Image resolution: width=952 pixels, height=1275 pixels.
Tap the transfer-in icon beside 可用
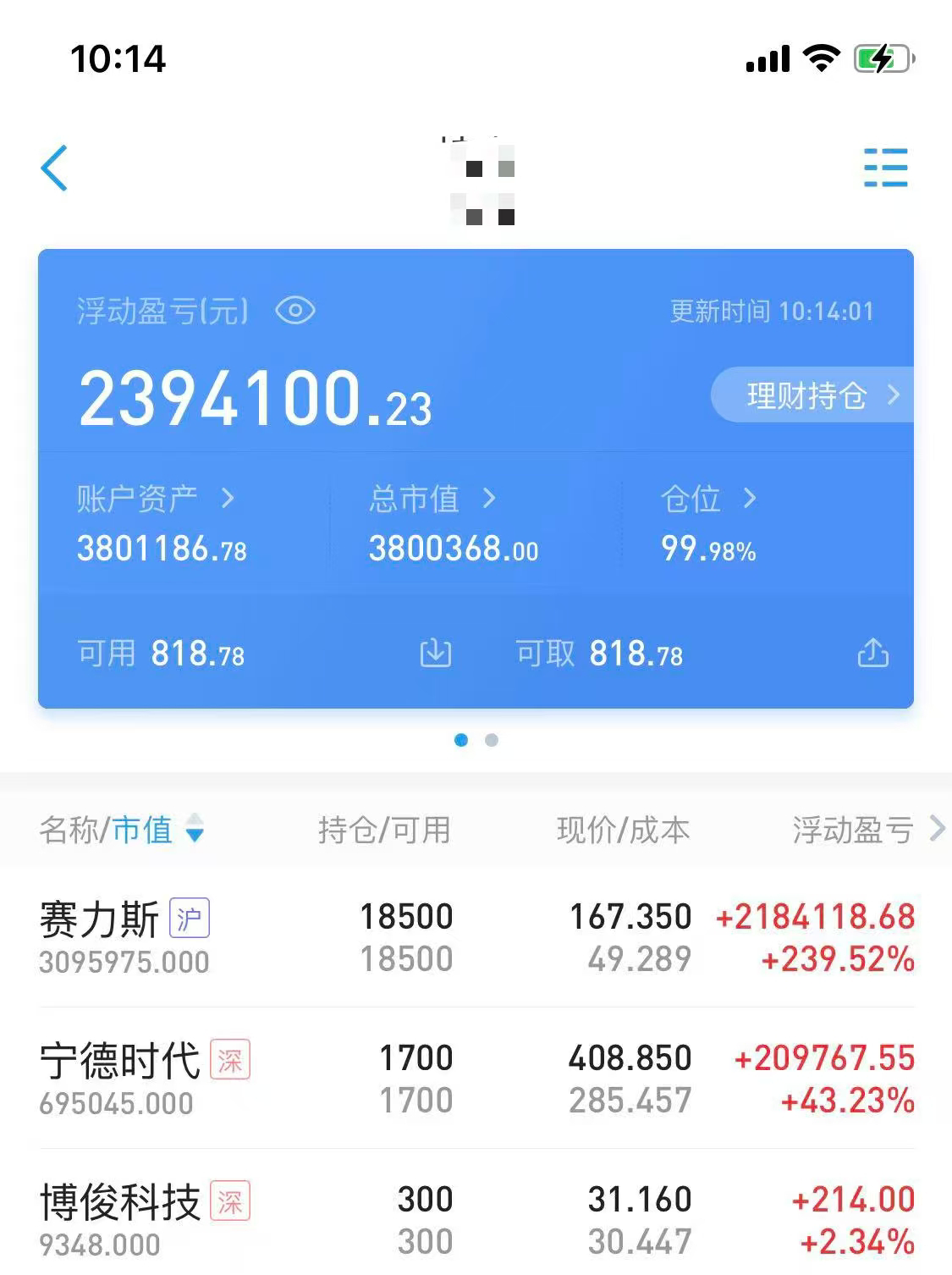(x=436, y=654)
